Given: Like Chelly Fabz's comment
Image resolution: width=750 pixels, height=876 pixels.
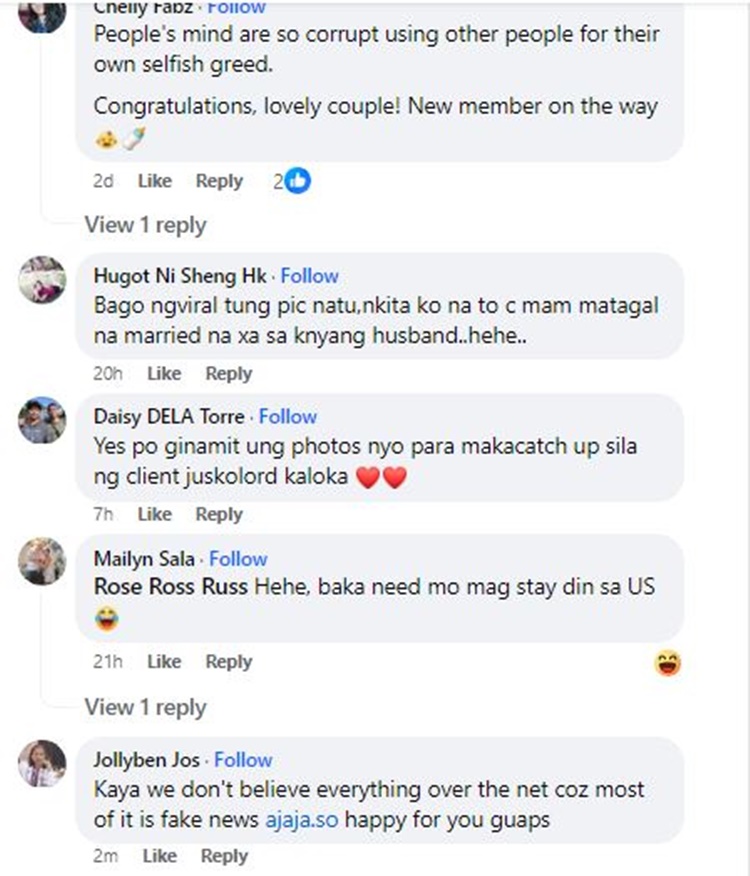Looking at the screenshot, I should [155, 181].
